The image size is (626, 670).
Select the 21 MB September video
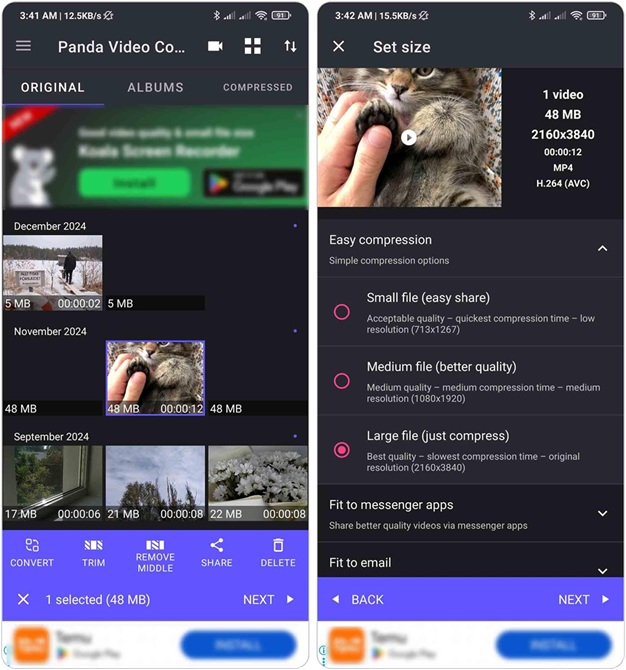pos(155,483)
